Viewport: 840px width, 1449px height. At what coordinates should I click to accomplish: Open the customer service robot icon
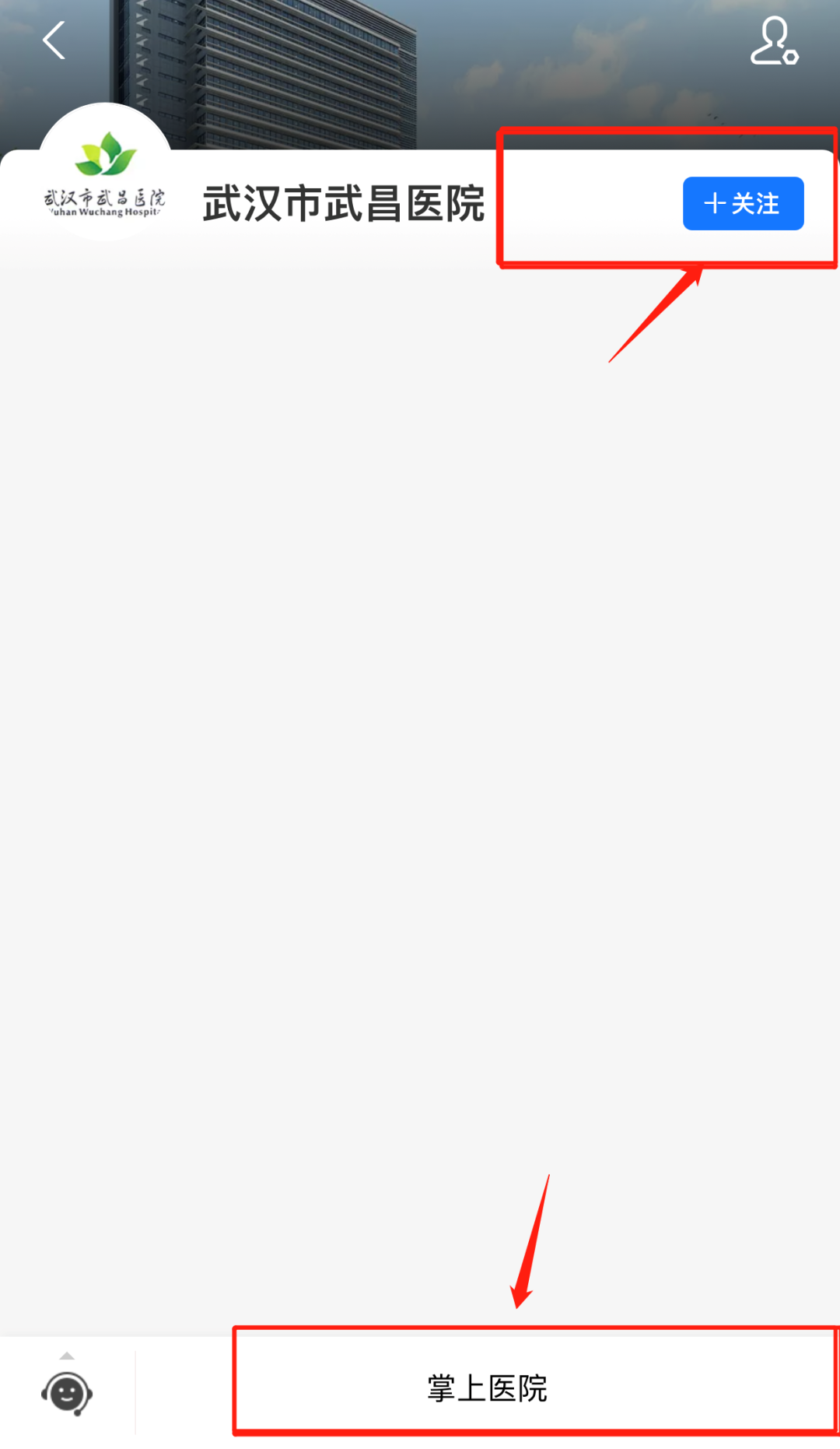tap(67, 1392)
